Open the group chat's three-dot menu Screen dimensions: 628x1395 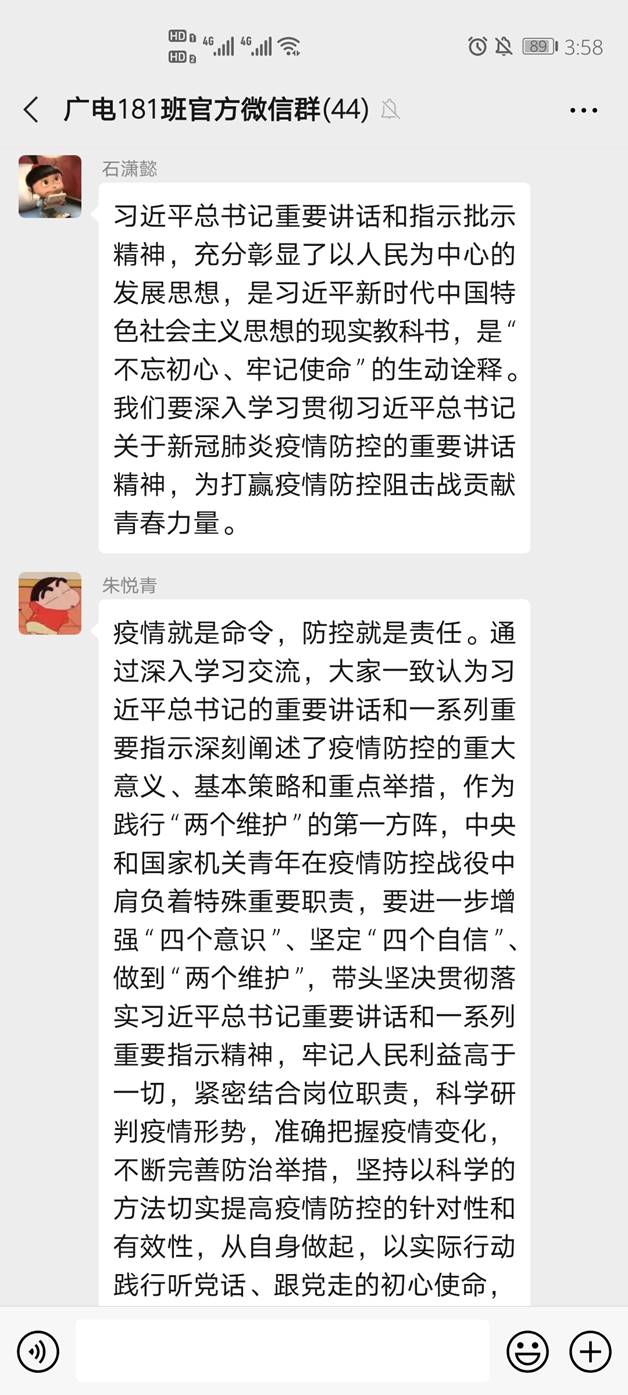[583, 110]
